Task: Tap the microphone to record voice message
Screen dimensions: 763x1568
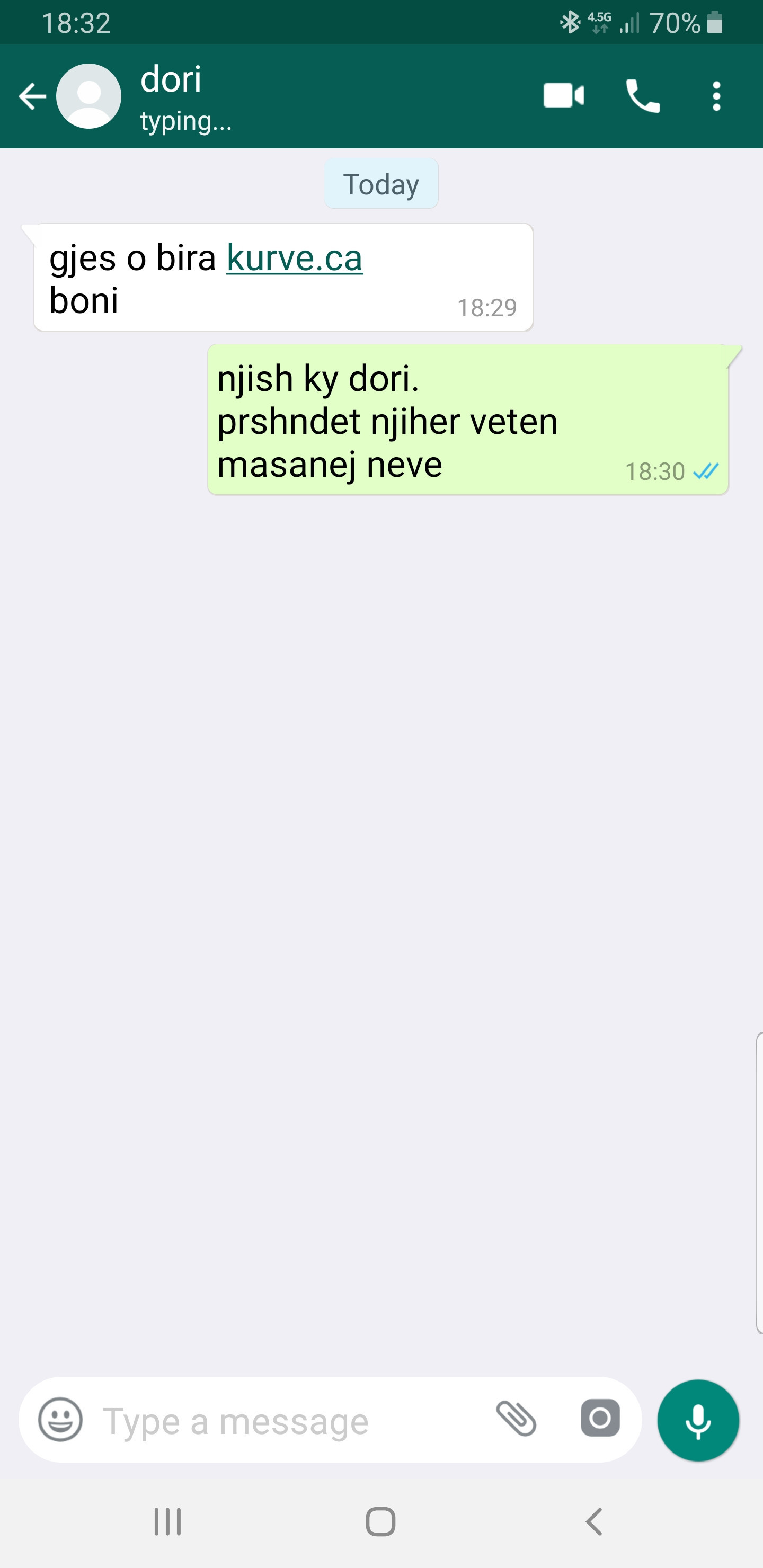Action: click(698, 1419)
